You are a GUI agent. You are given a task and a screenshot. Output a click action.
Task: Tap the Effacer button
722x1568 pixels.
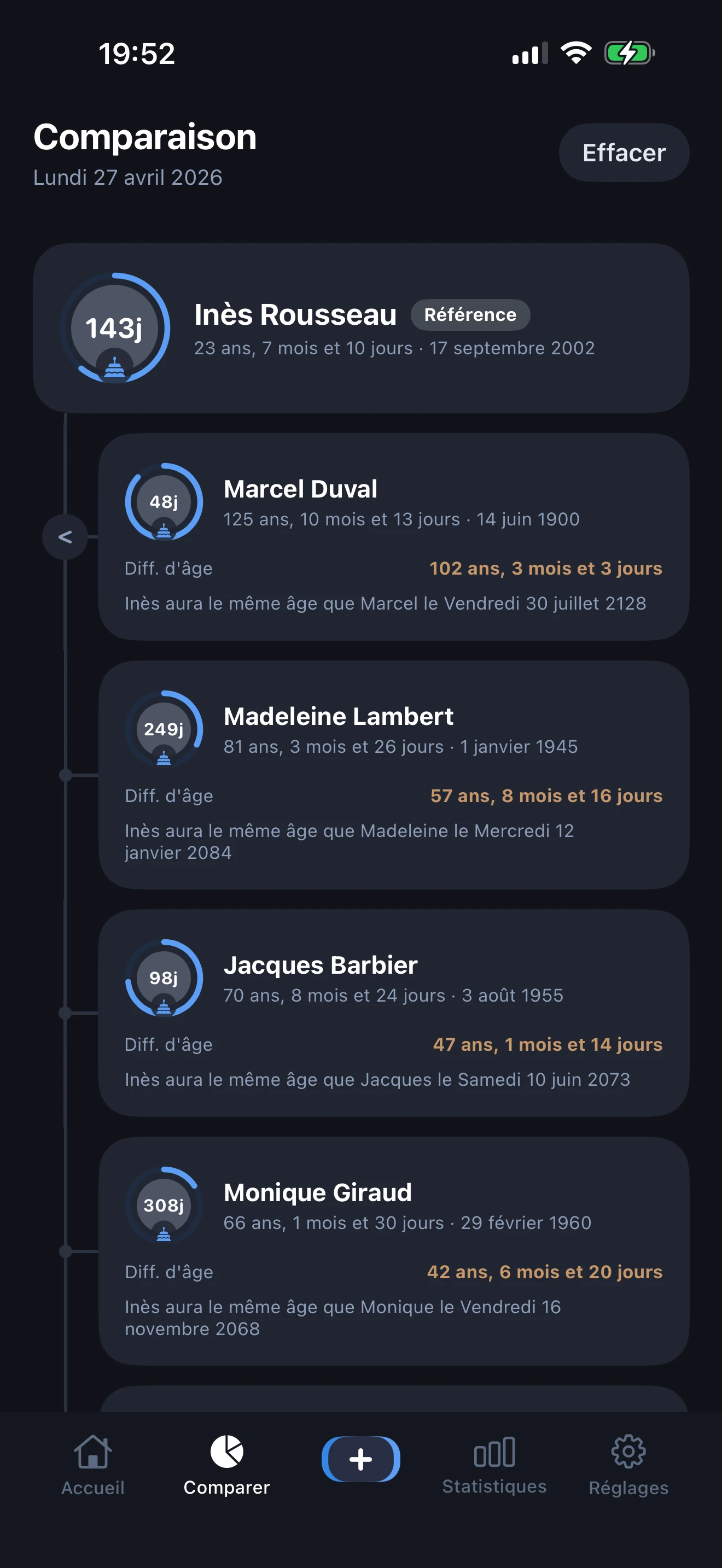624,153
